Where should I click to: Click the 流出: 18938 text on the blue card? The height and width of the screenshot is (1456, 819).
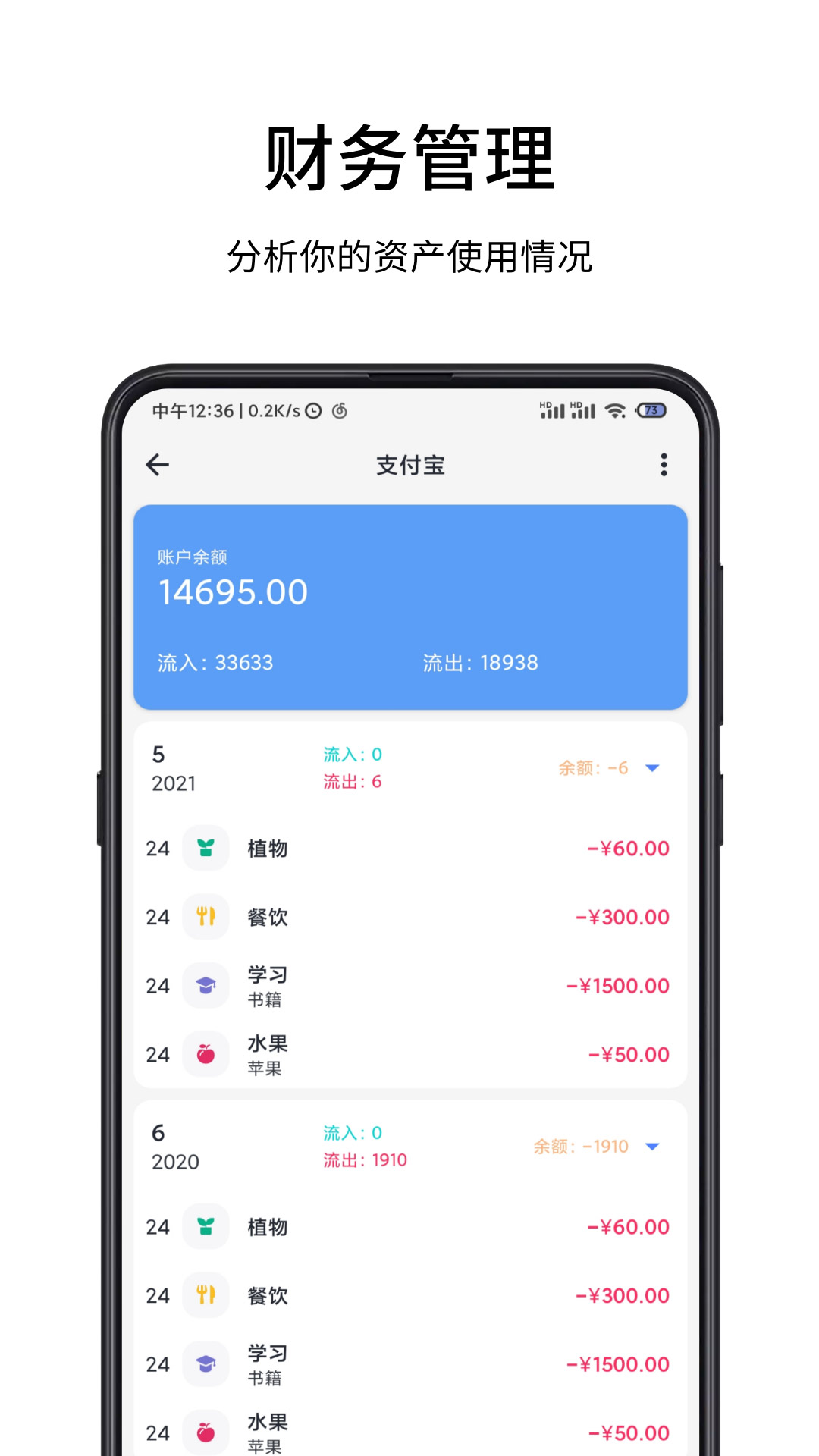[480, 662]
